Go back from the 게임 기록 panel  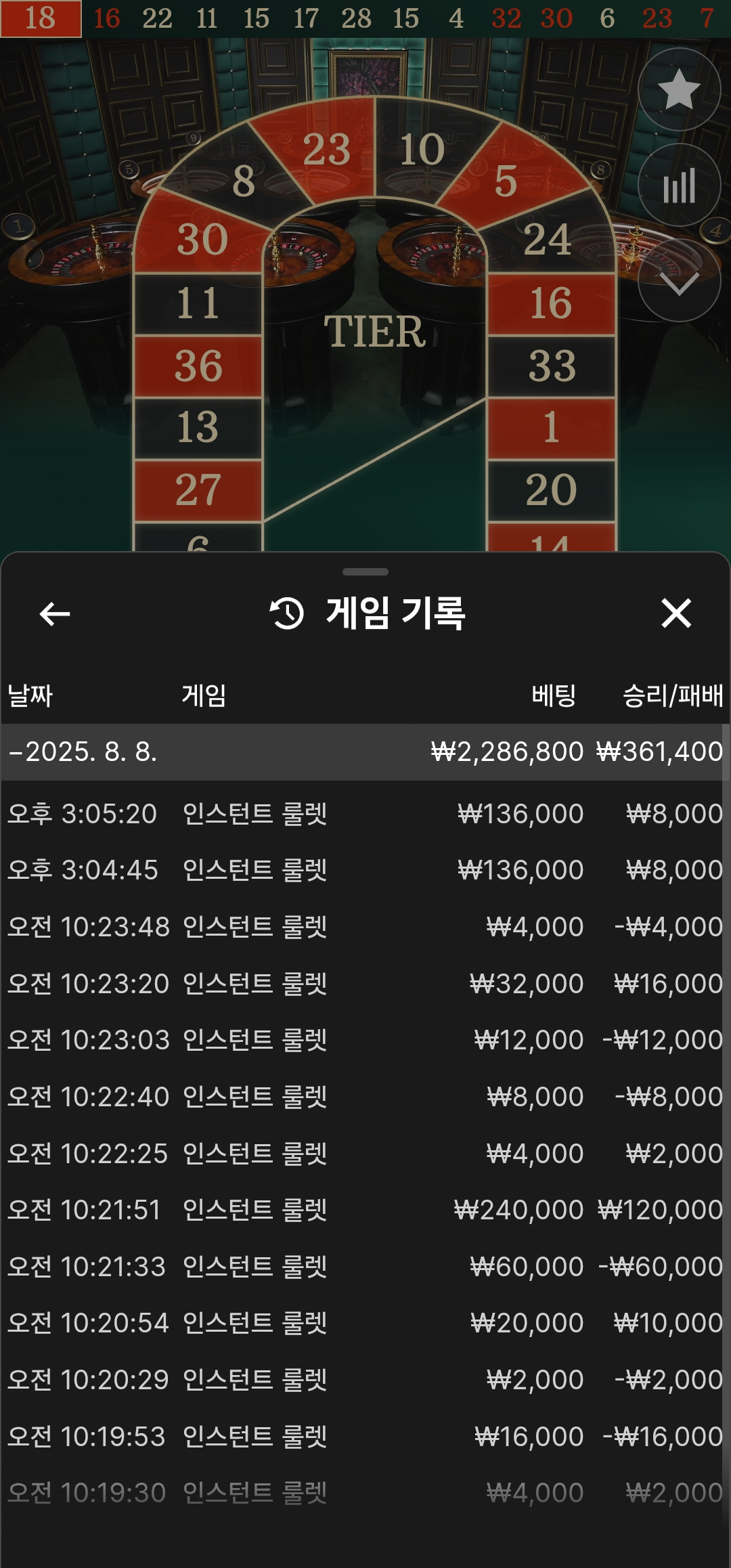55,614
